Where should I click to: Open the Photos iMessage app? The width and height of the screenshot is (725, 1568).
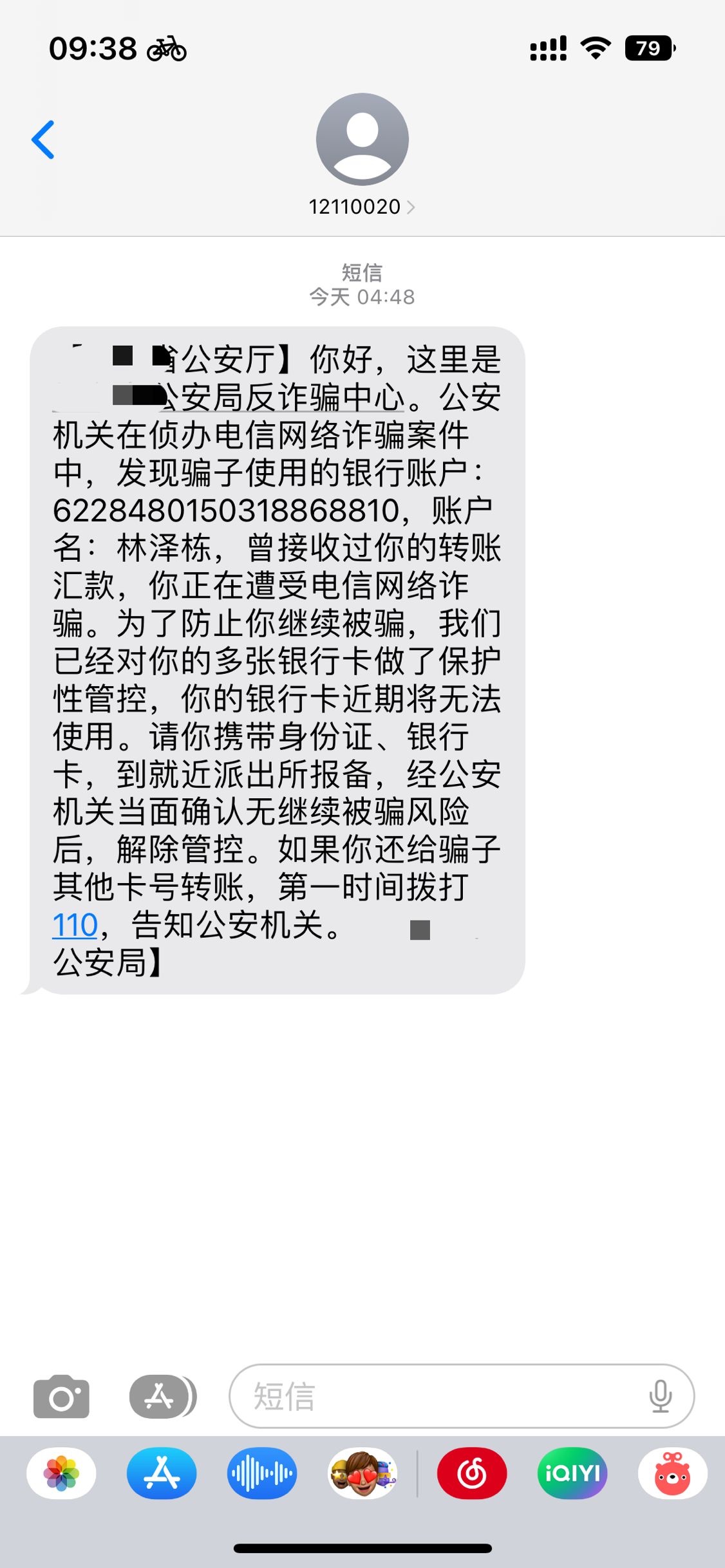point(61,1473)
